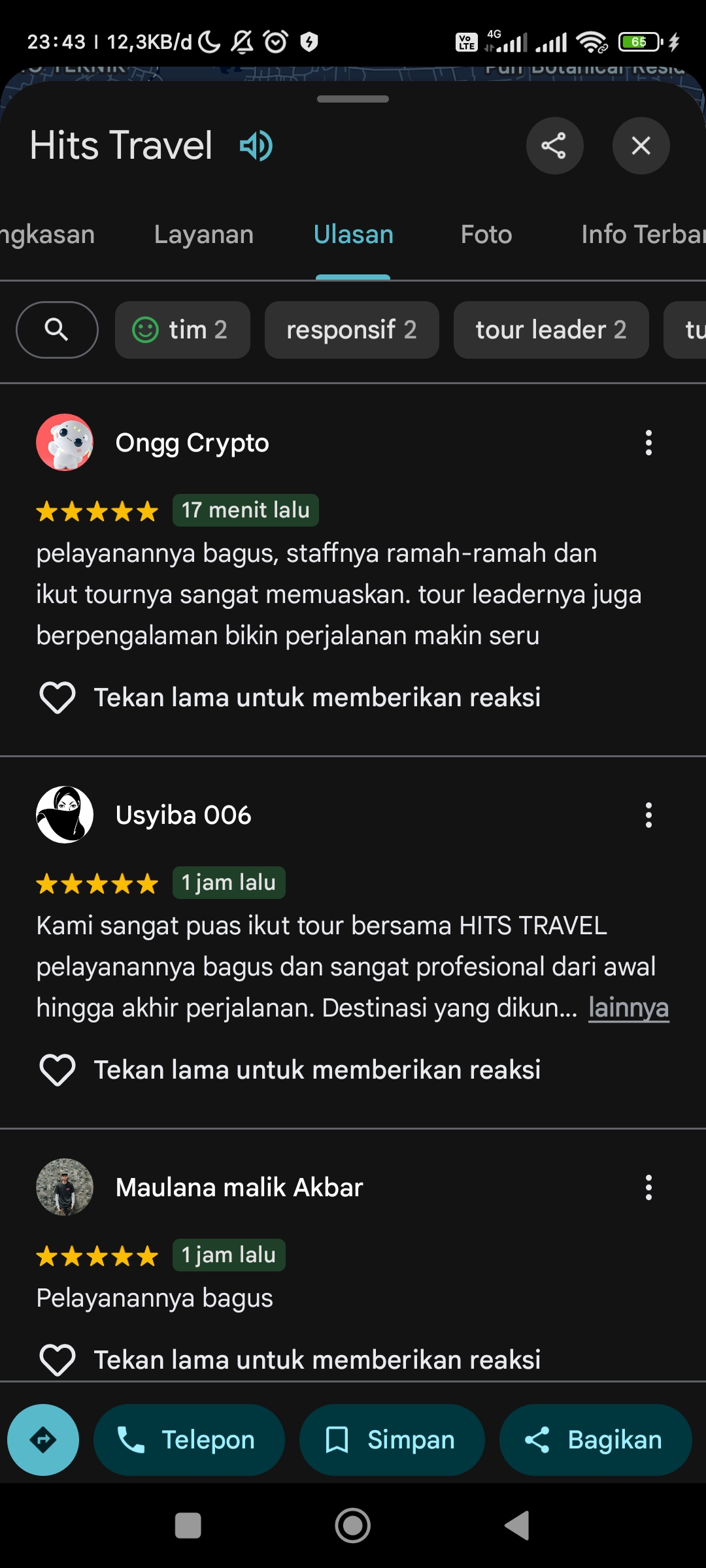This screenshot has height=1568, width=706.
Task: Tap the speaker icon beside Hits Travel
Action: [x=256, y=146]
